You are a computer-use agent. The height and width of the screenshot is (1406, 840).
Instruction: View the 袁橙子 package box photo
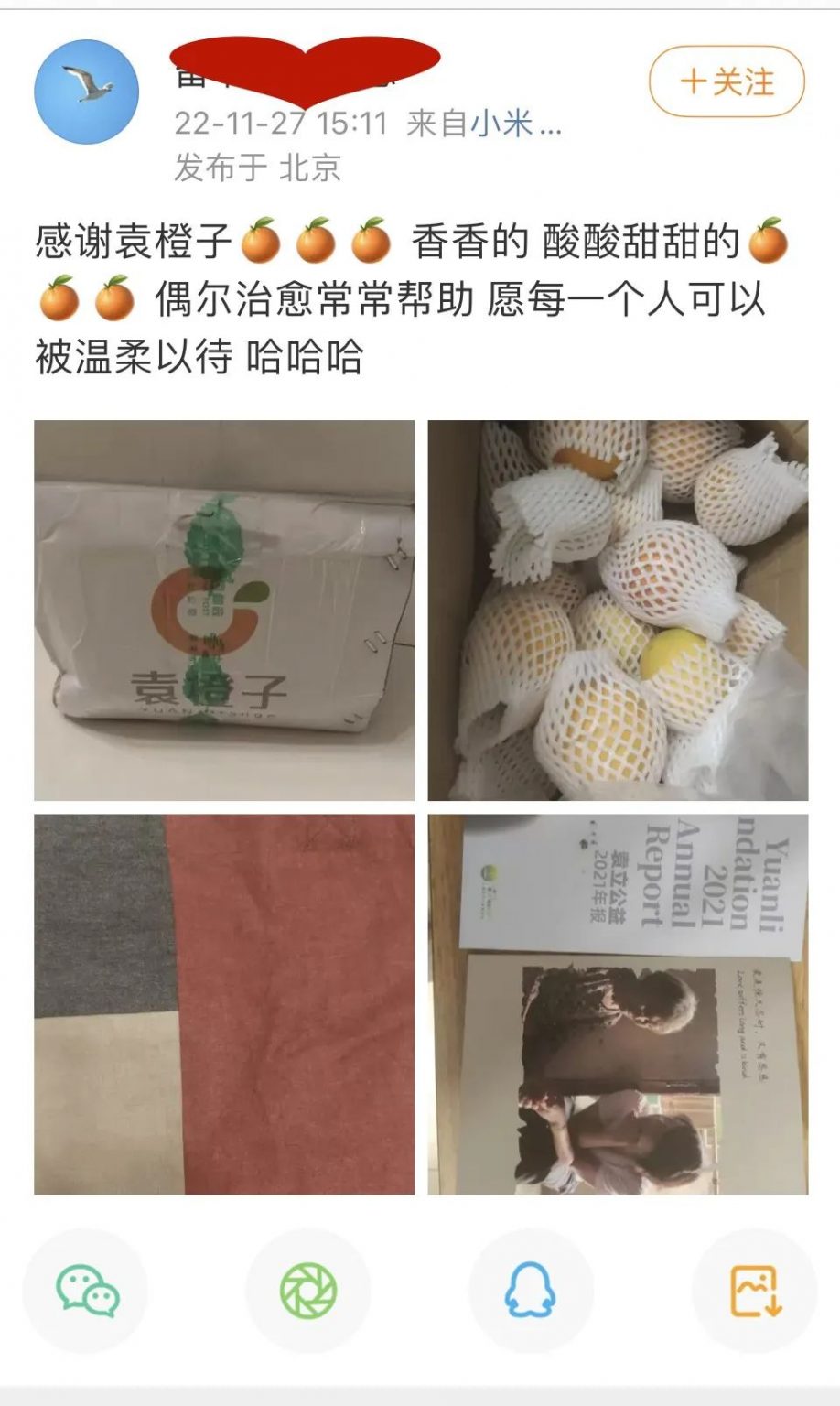click(224, 610)
